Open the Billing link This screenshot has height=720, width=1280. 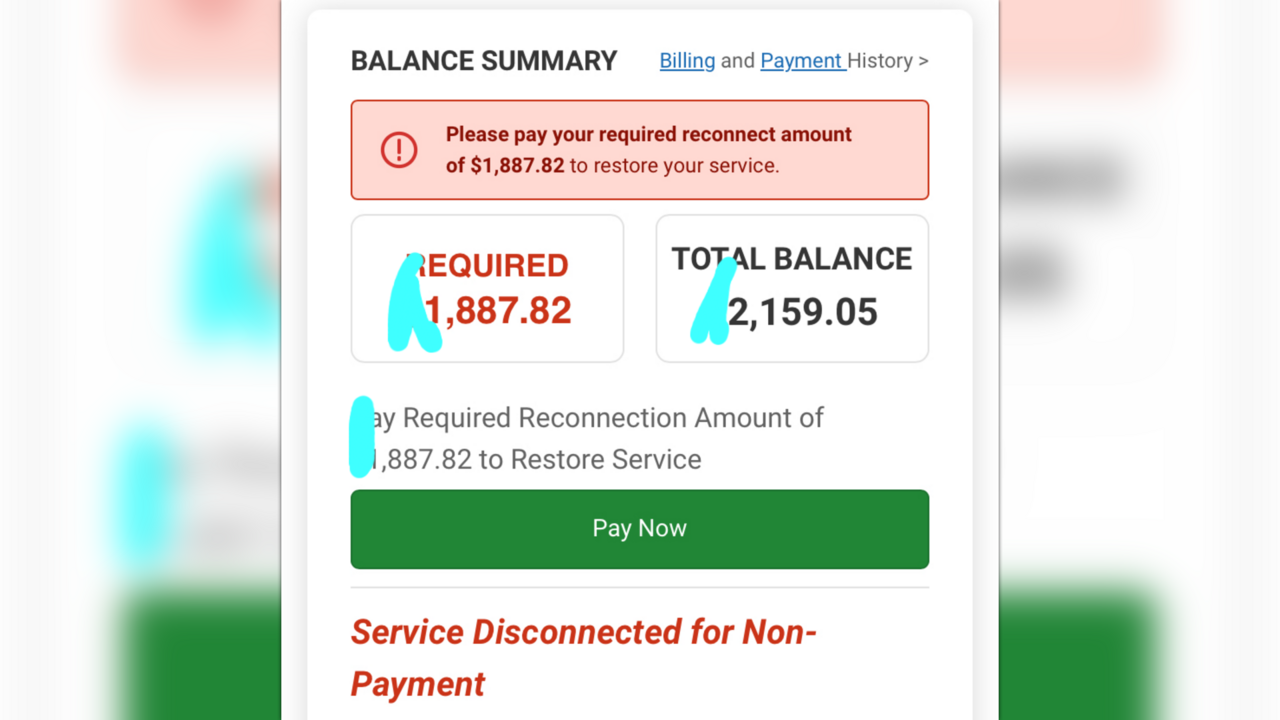687,61
